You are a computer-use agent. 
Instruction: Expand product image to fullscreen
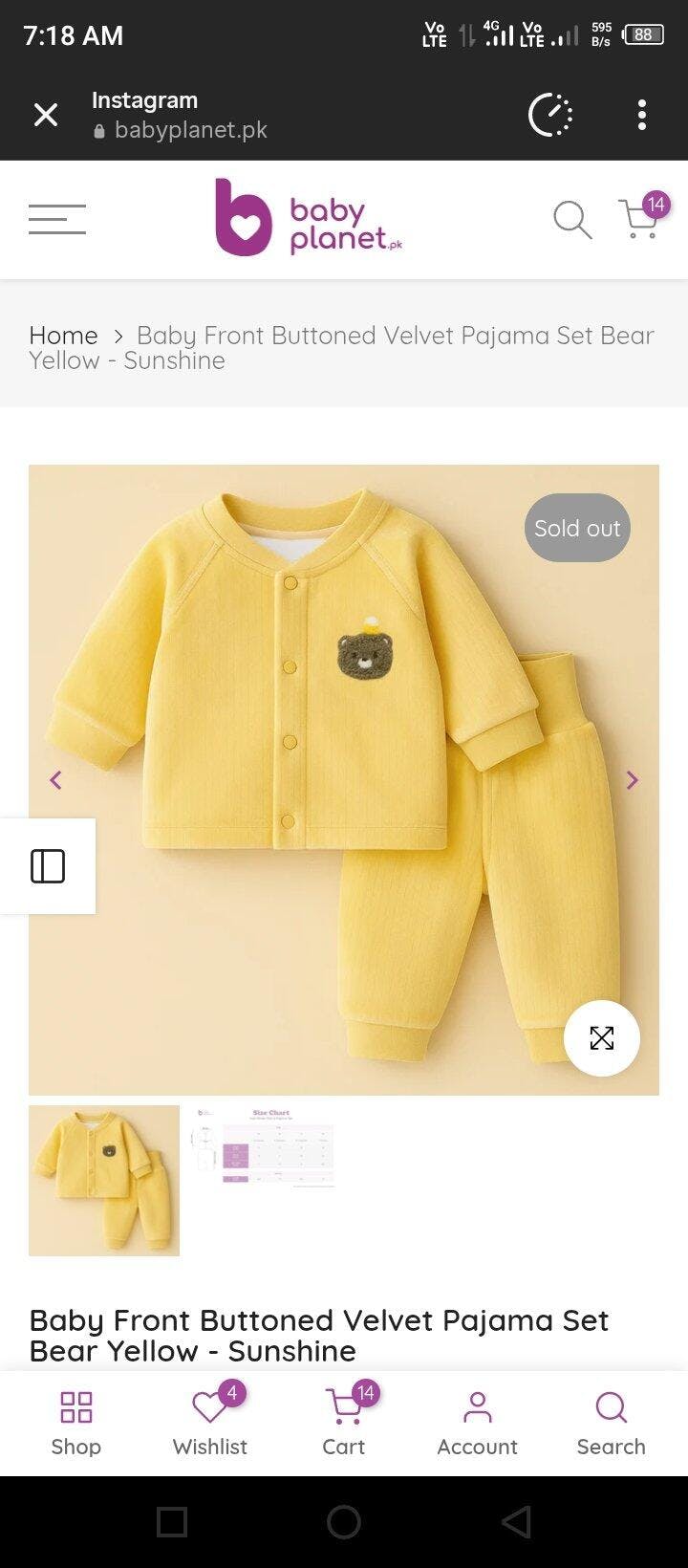coord(601,1037)
